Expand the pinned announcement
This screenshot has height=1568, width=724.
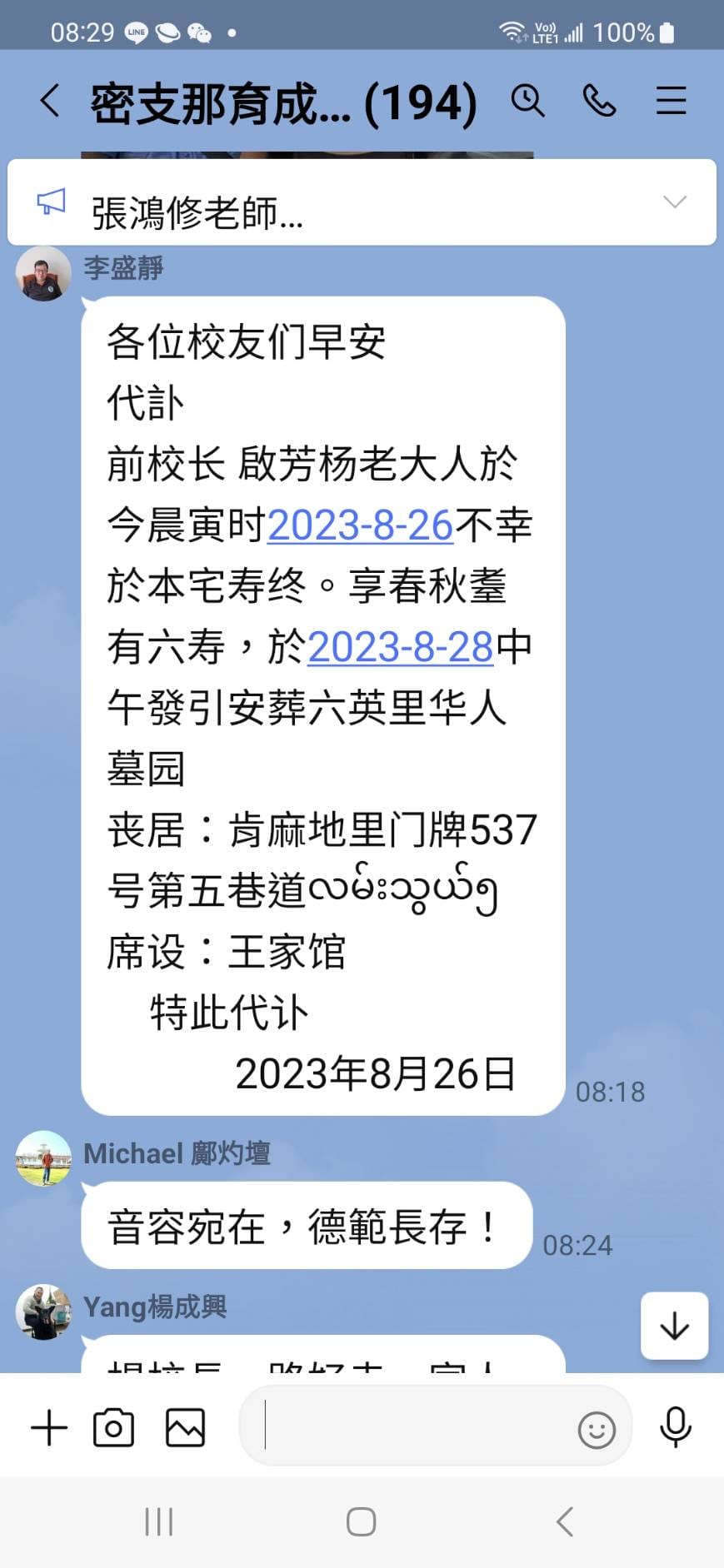pyautogui.click(x=674, y=202)
